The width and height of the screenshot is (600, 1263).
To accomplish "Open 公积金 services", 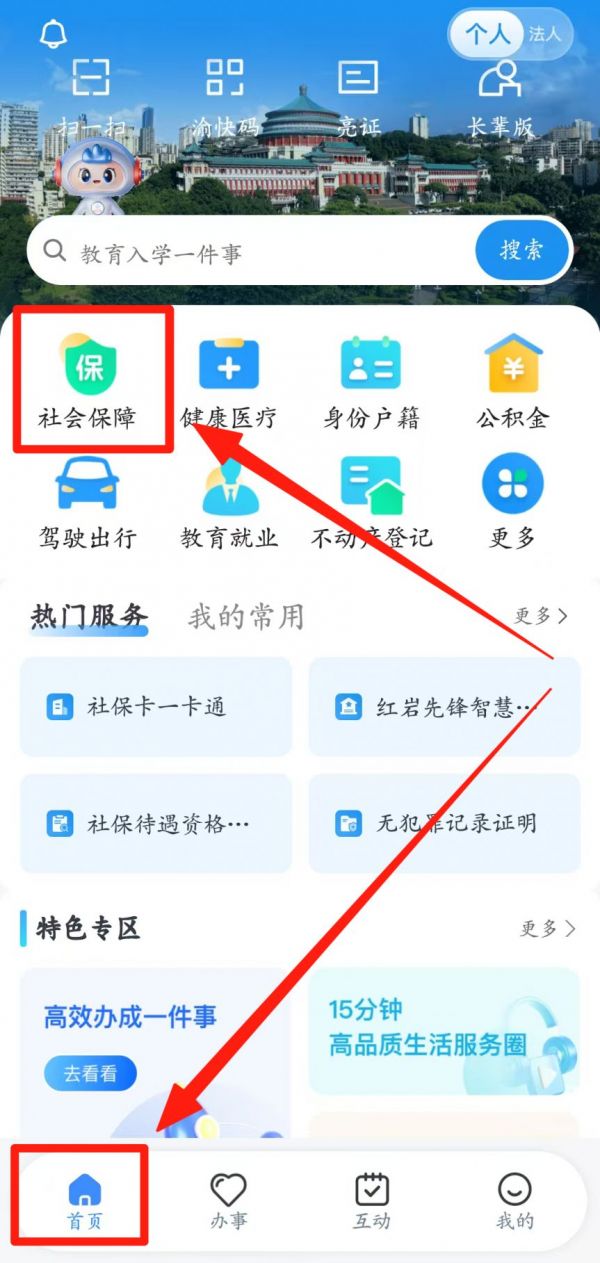I will coord(512,382).
